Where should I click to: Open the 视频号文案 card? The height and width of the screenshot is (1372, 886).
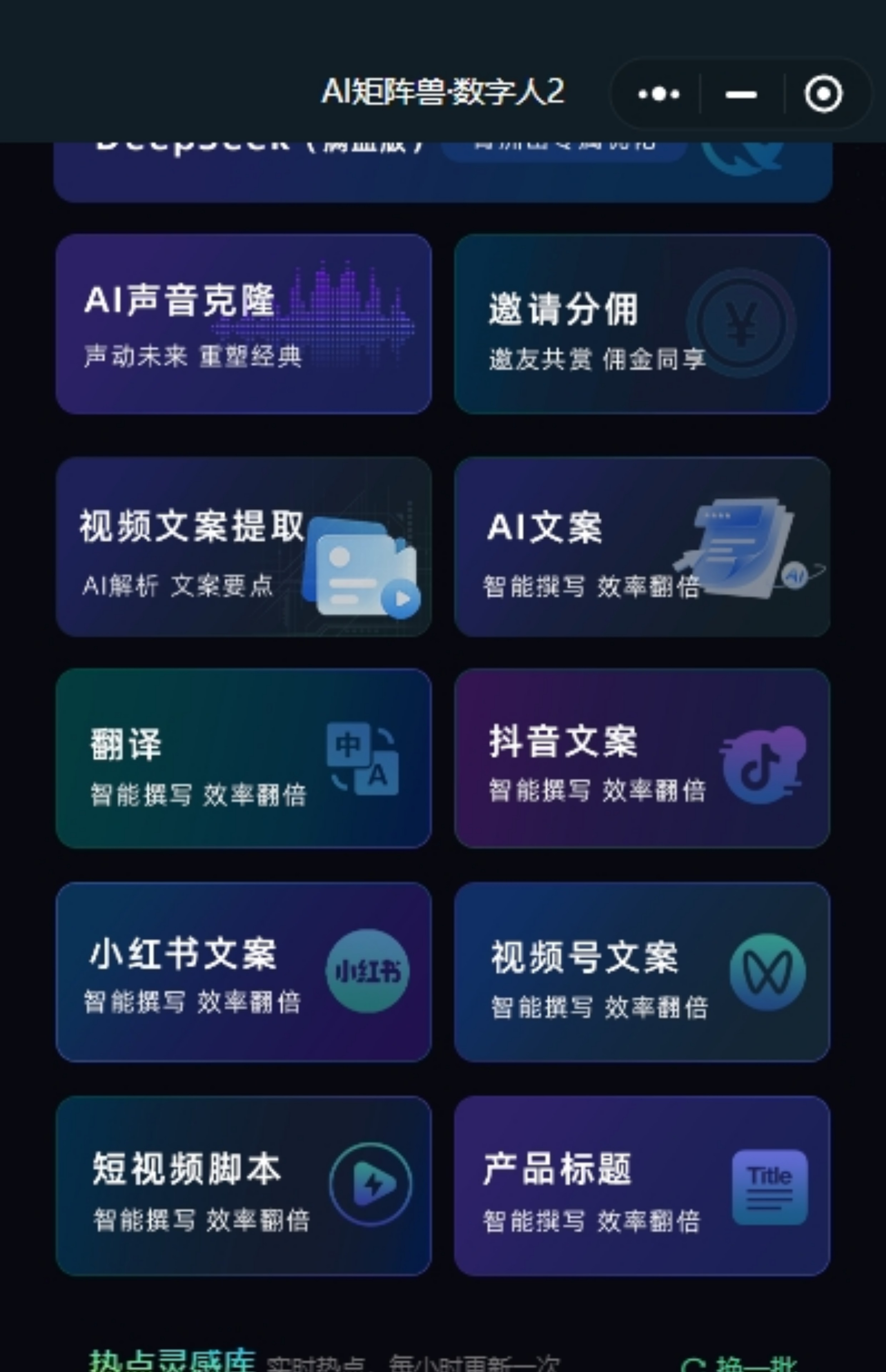click(642, 972)
